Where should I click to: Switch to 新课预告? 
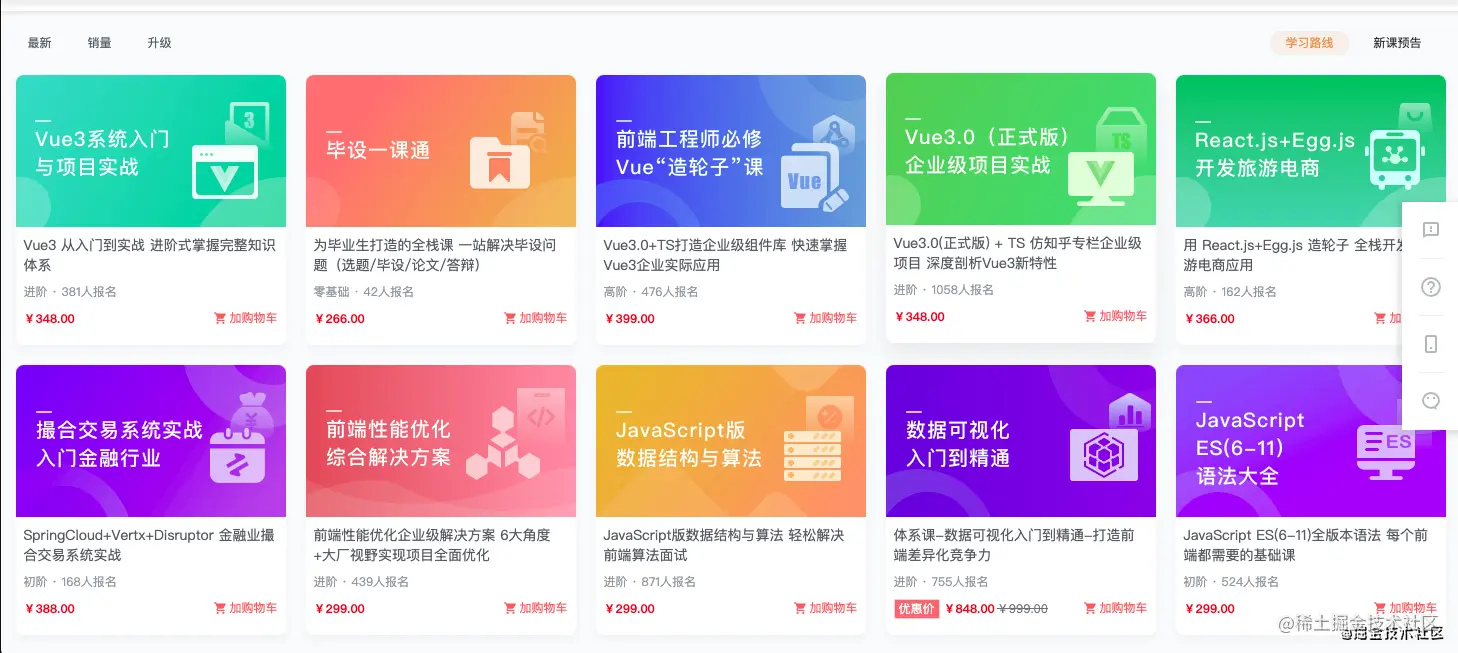[1396, 43]
